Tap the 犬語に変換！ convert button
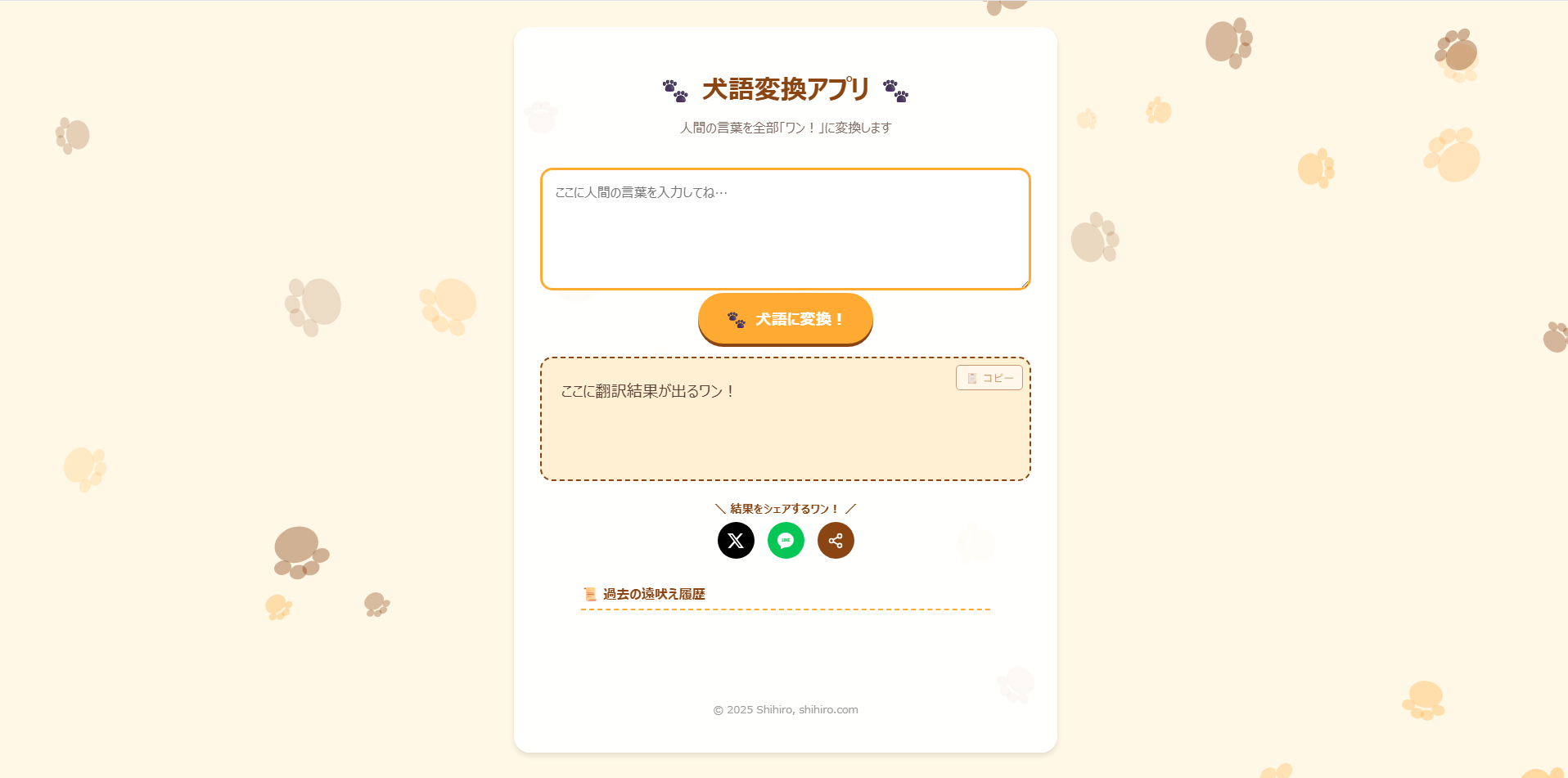Screen dimensions: 1568x778 tap(785, 318)
